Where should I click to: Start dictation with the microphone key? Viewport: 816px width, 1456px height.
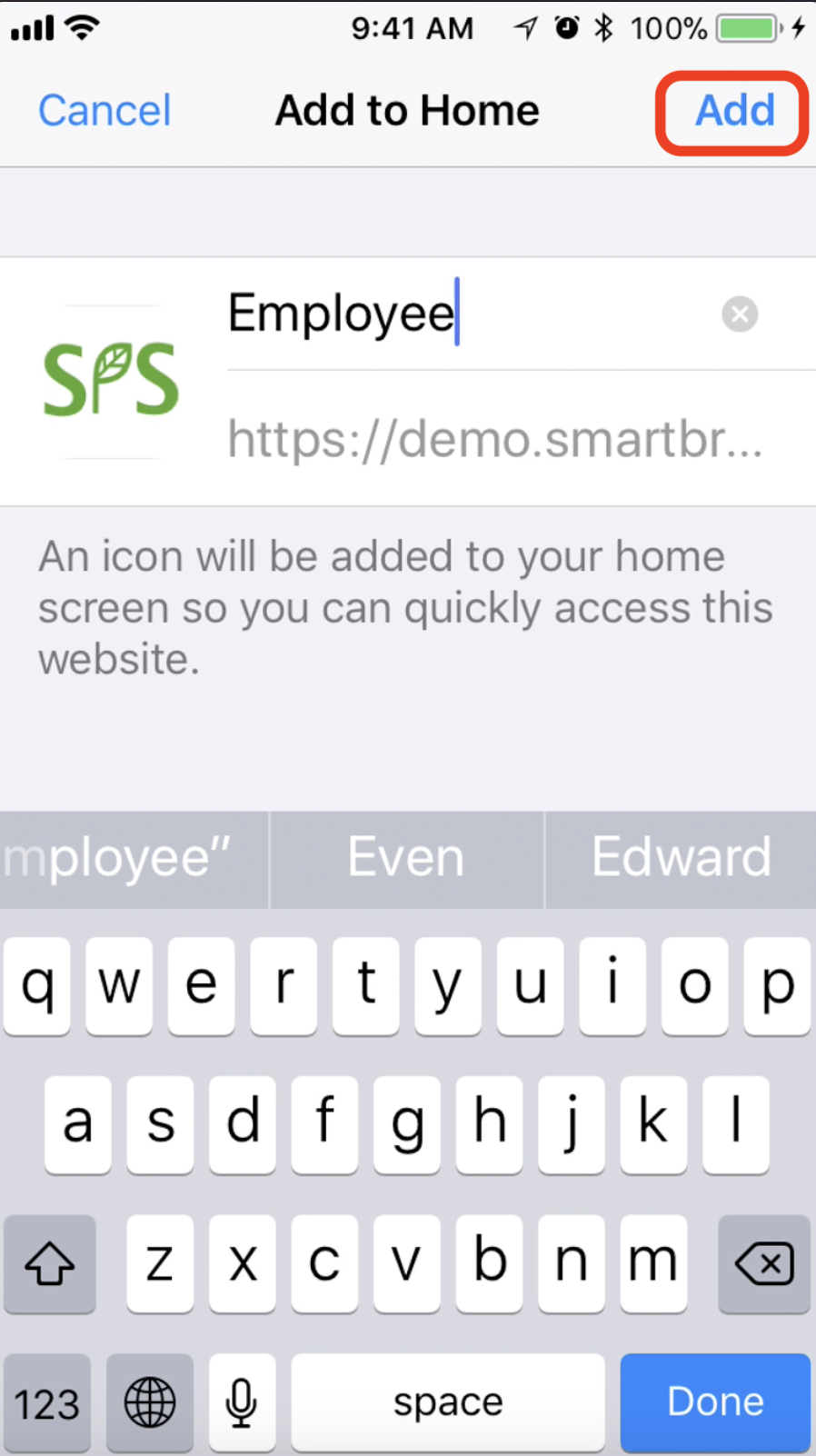coord(242,1402)
